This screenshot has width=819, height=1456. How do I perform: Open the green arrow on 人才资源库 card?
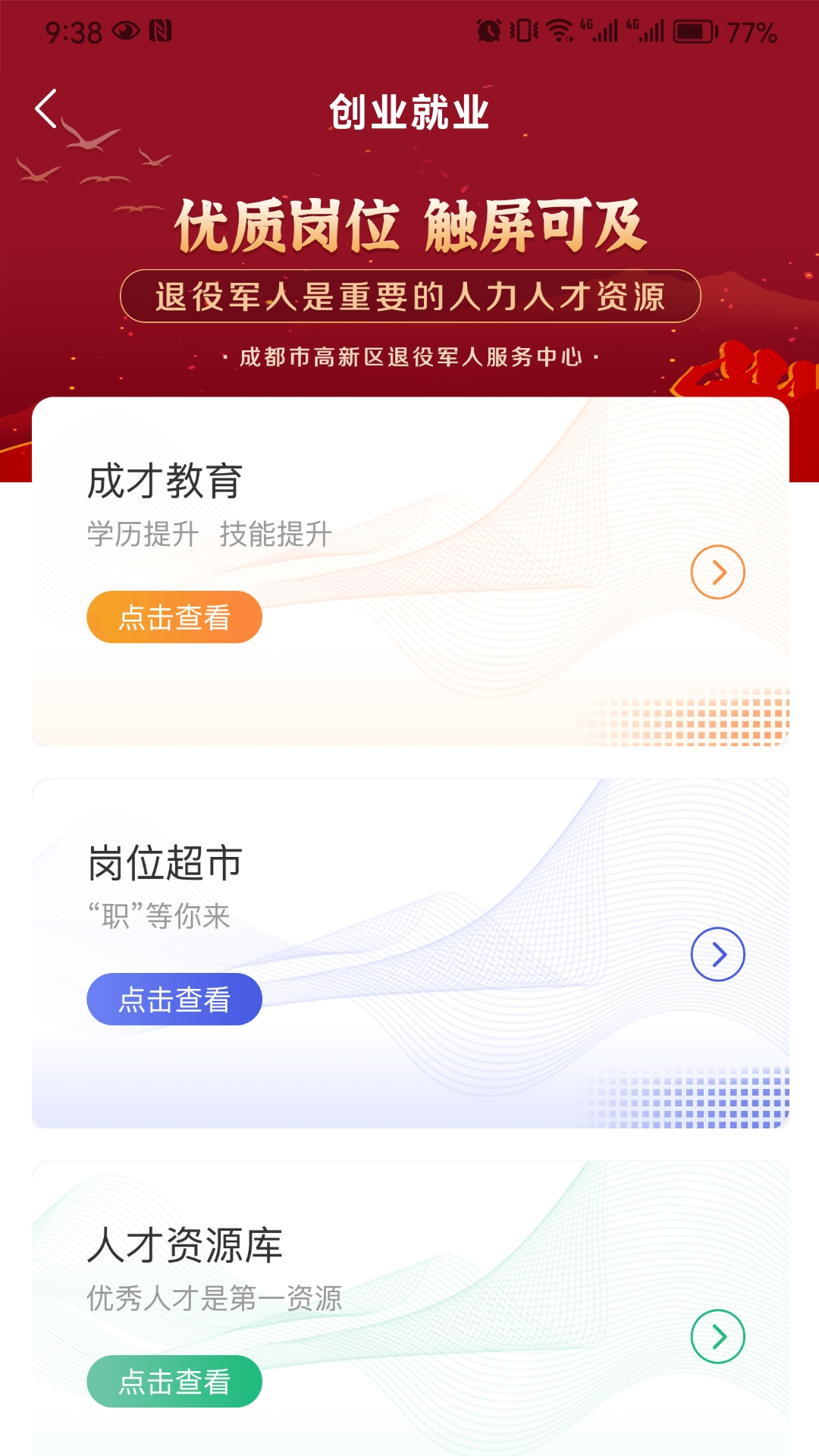[x=717, y=1336]
